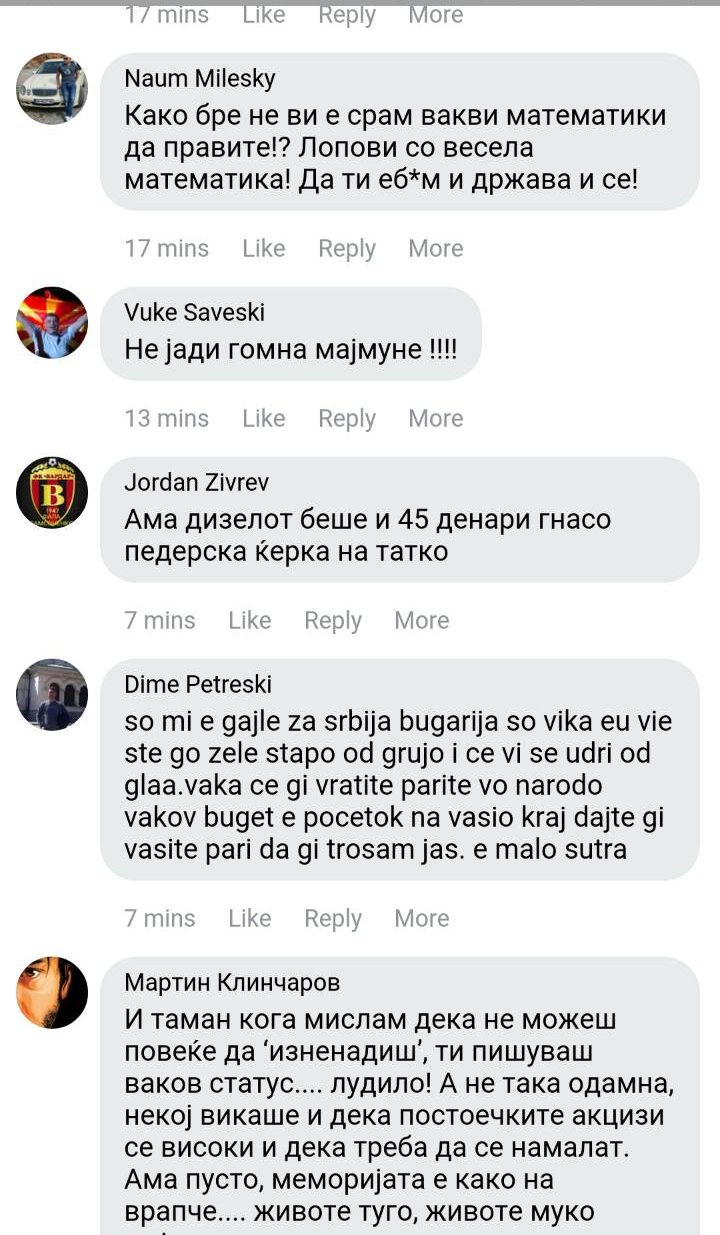This screenshot has width=720, height=1235.
Task: Reply to Jordan Zivrev's comment
Action: 332,620
